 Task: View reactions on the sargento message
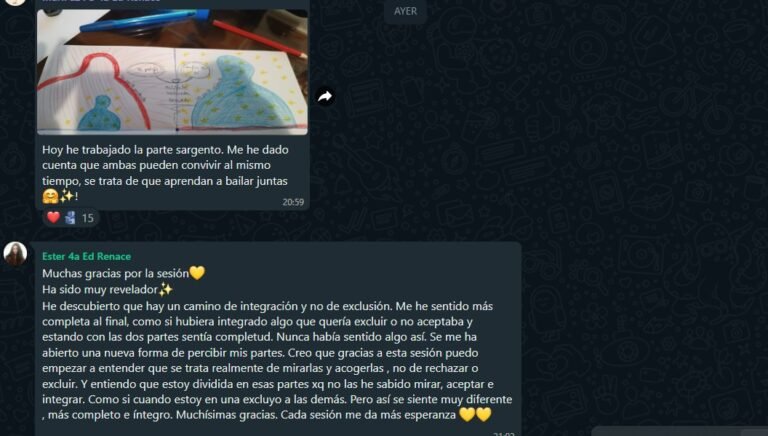[x=69, y=218]
